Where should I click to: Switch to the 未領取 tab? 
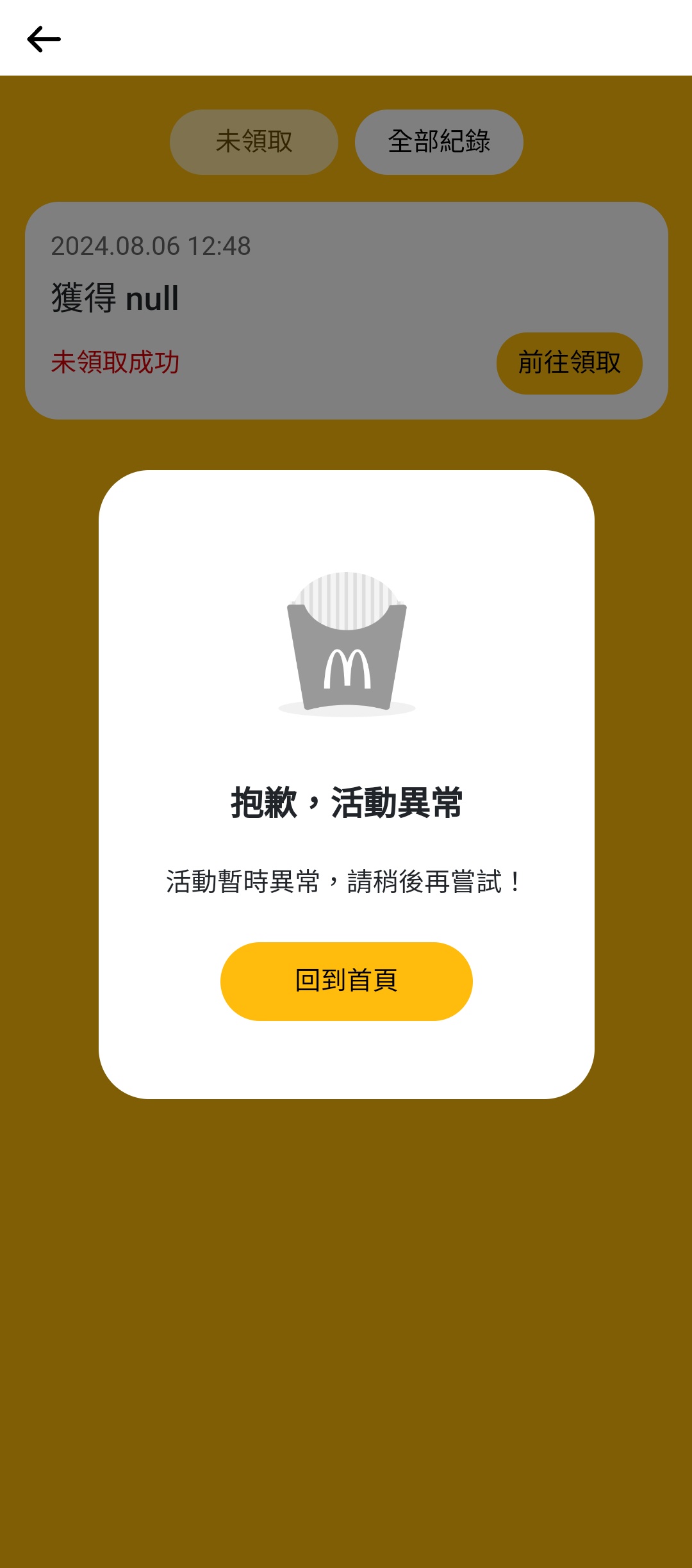pyautogui.click(x=254, y=142)
